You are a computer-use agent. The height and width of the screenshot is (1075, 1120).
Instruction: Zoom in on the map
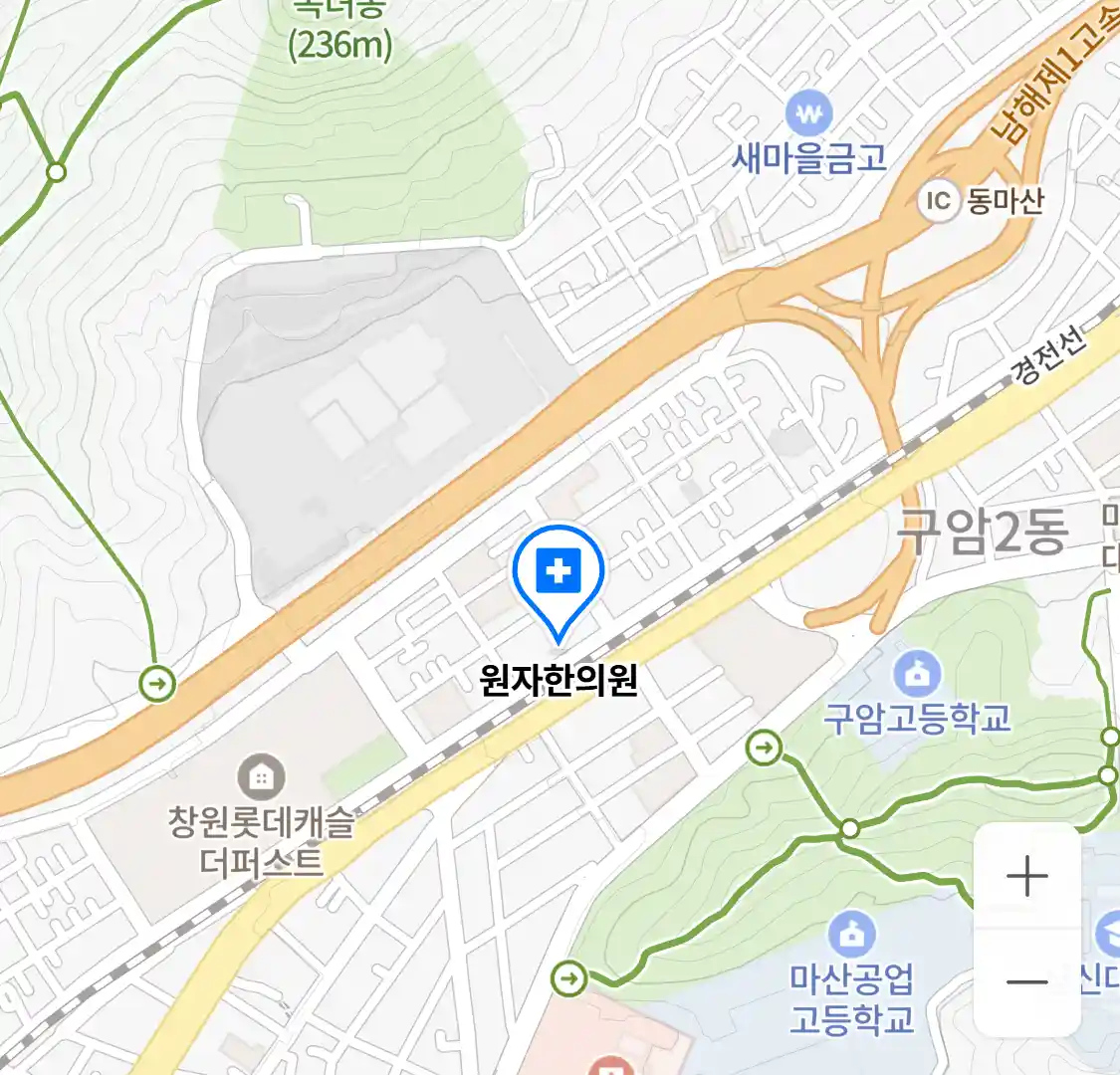point(1026,877)
